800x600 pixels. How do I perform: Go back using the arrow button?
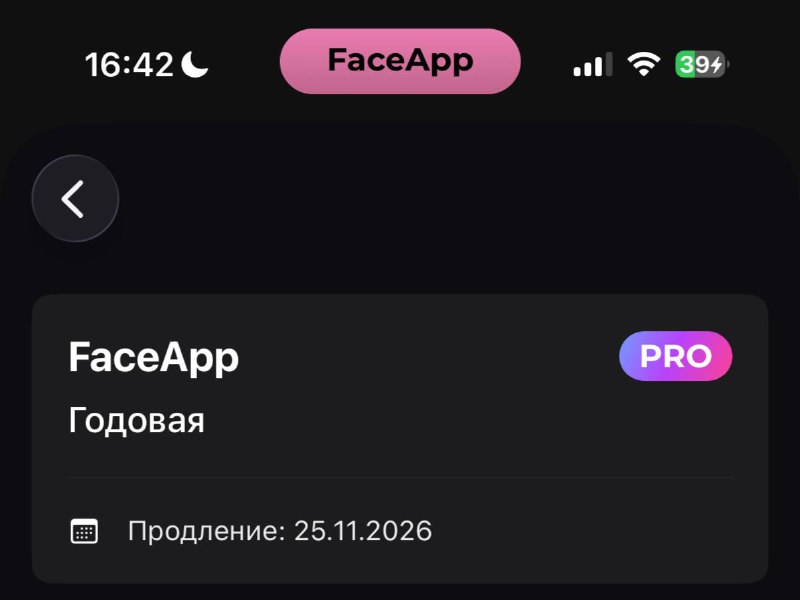tap(75, 199)
